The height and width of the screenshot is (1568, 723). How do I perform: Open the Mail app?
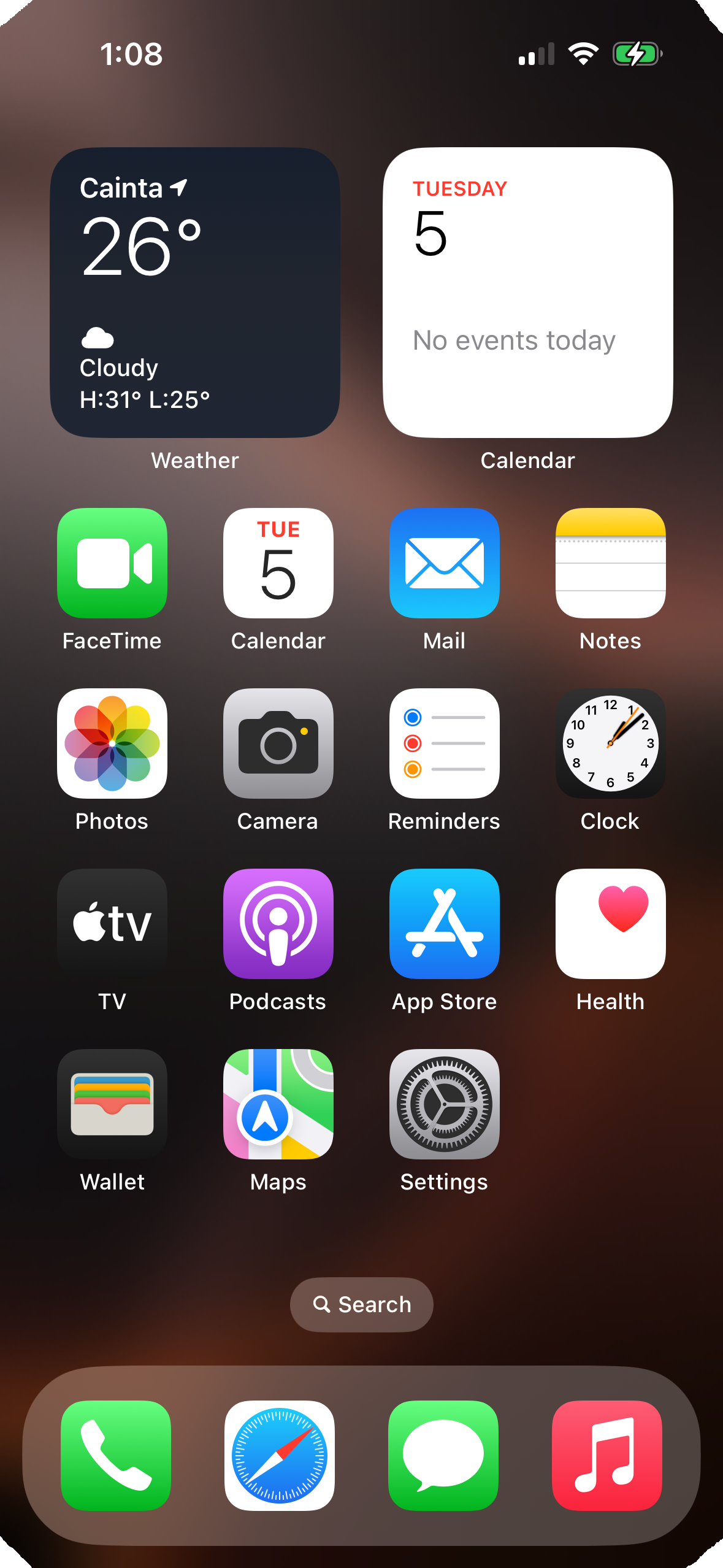445,563
